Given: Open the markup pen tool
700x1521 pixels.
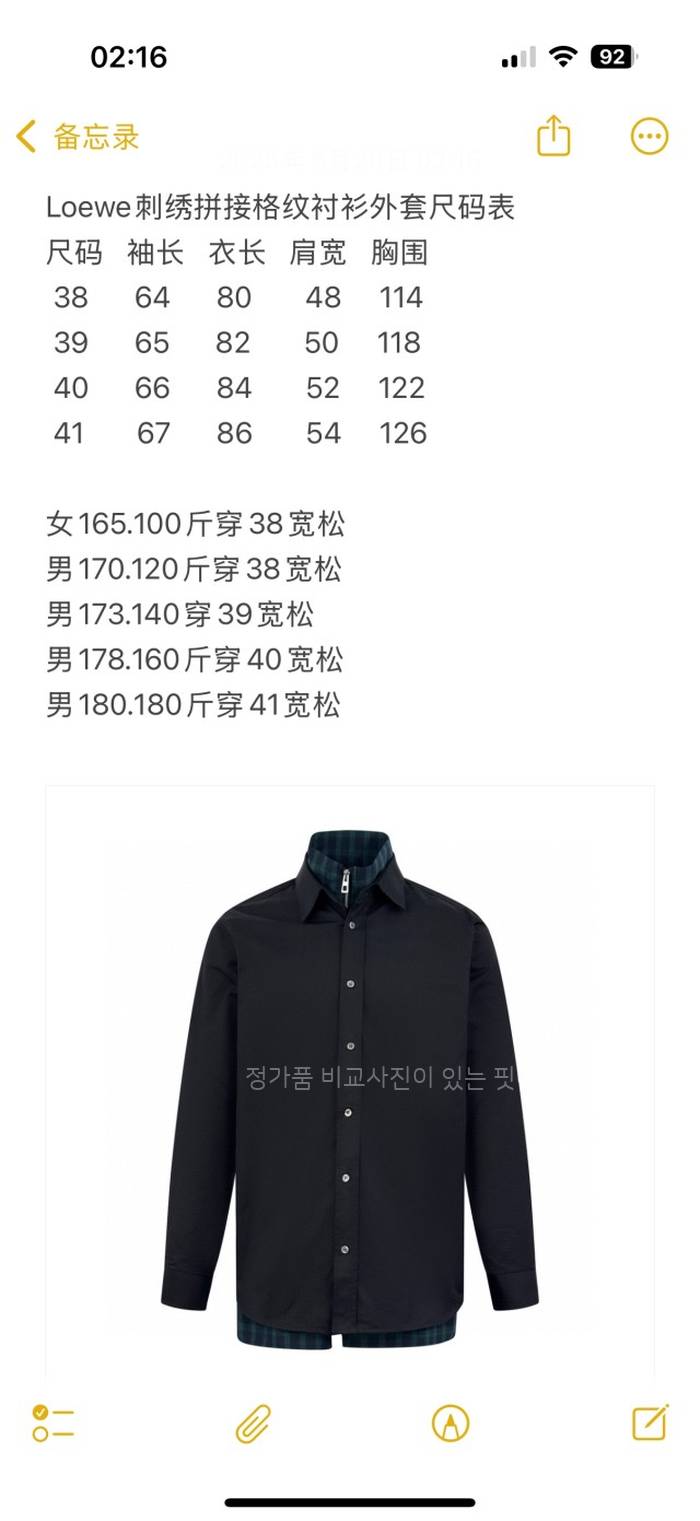Looking at the screenshot, I should click(x=451, y=1422).
